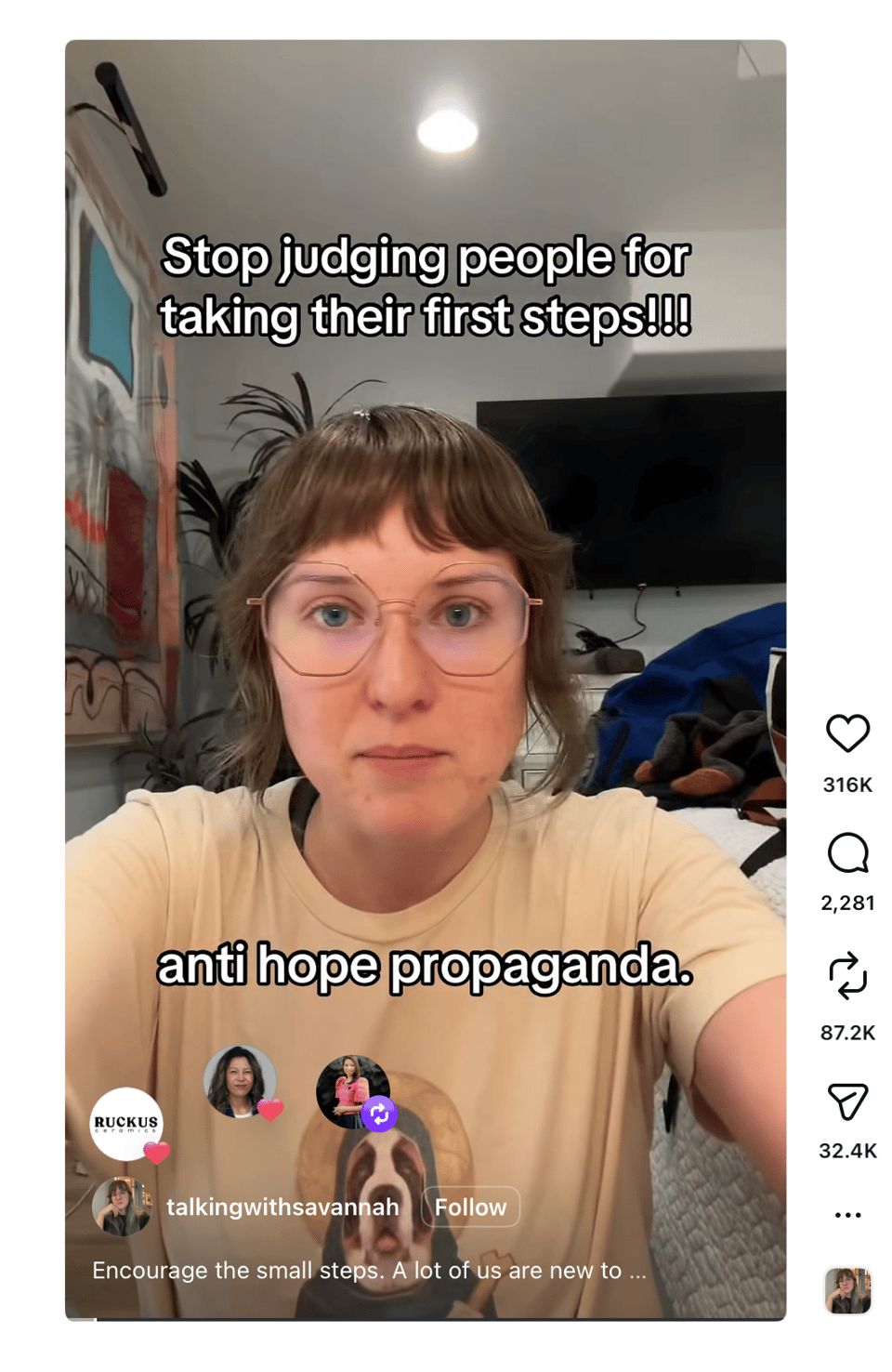Open the three-dot more options menu
The width and height of the screenshot is (892, 1372).
coord(846,1215)
